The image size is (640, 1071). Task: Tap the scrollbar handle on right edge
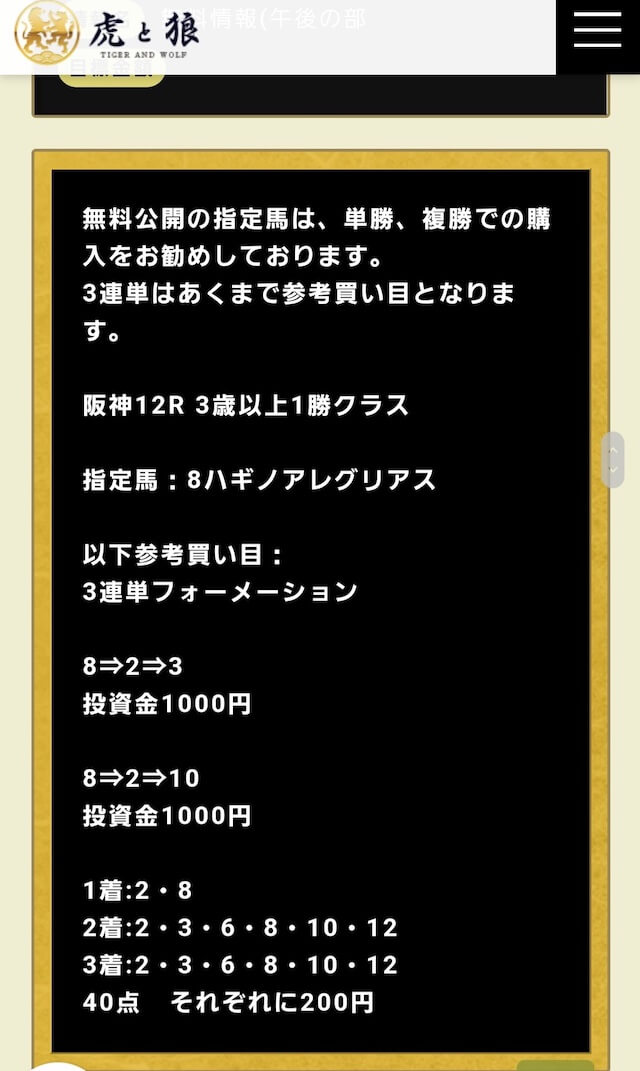pyautogui.click(x=613, y=460)
